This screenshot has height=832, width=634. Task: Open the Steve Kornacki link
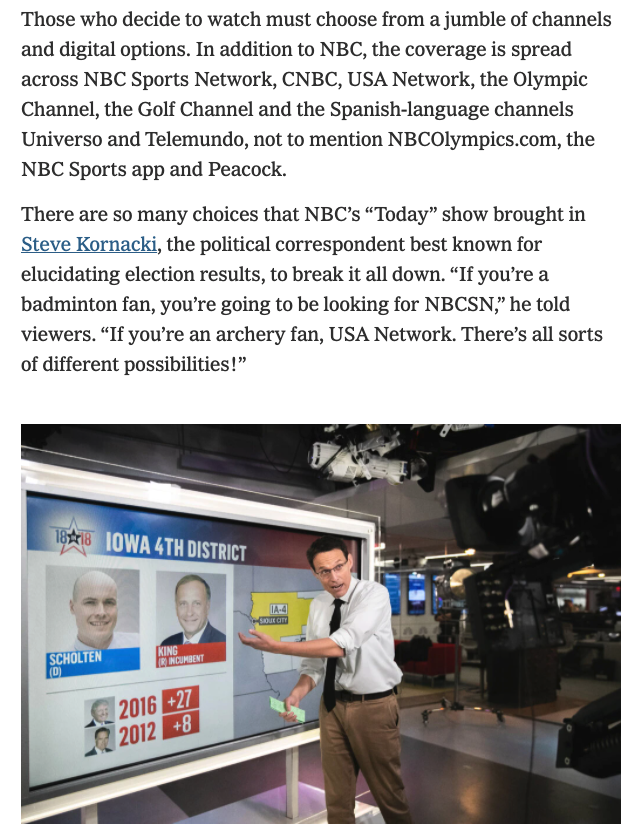(x=88, y=243)
